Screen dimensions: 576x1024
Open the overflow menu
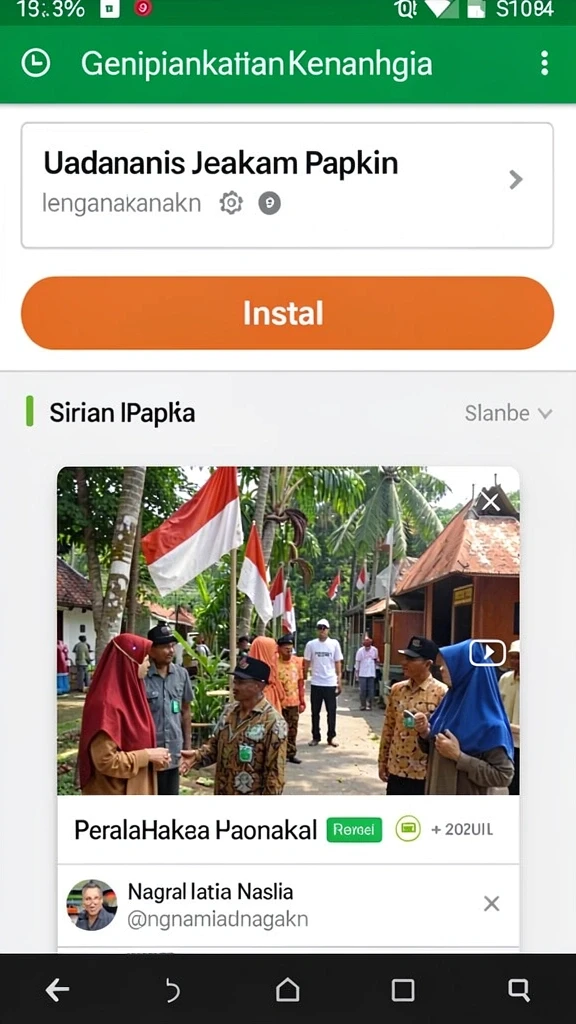click(x=544, y=64)
